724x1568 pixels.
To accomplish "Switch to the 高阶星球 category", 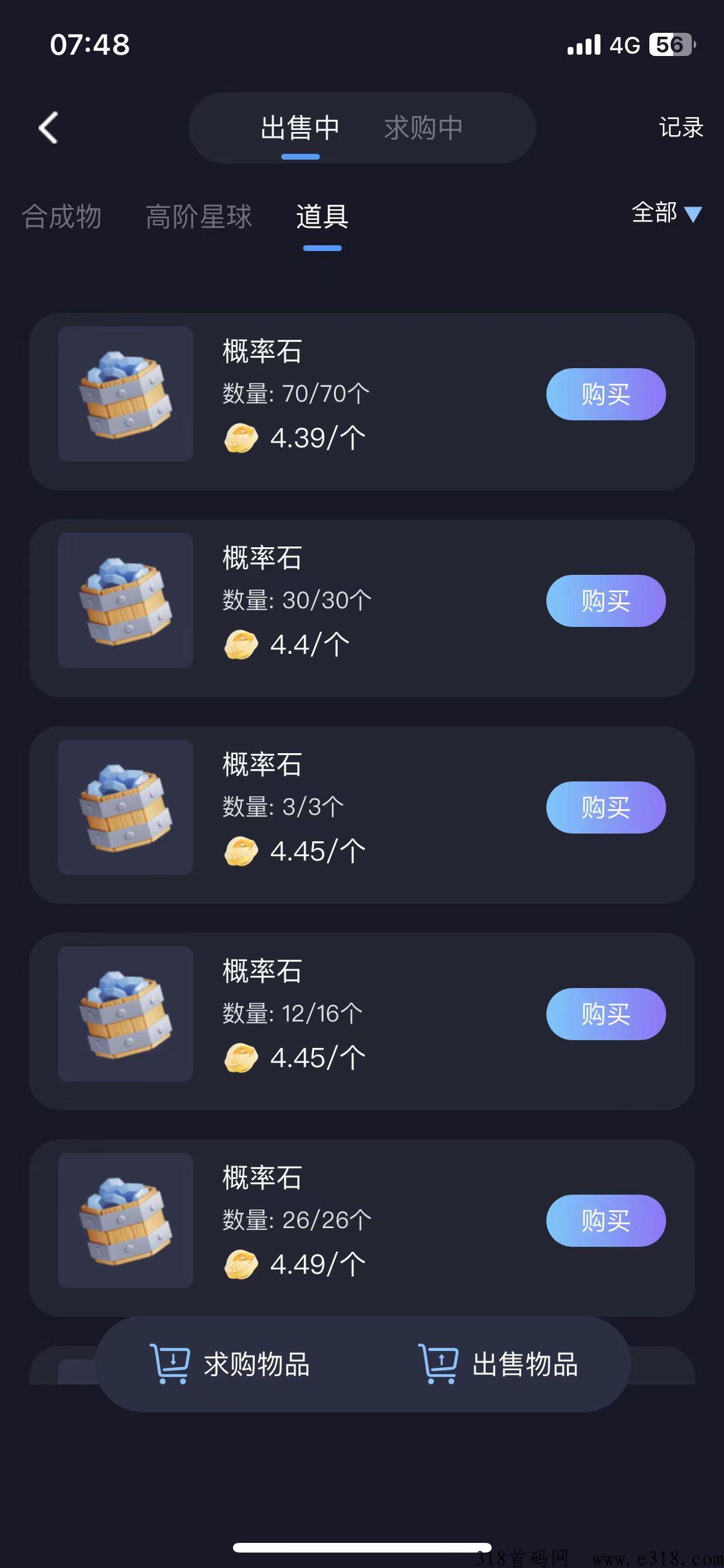I will tap(198, 216).
